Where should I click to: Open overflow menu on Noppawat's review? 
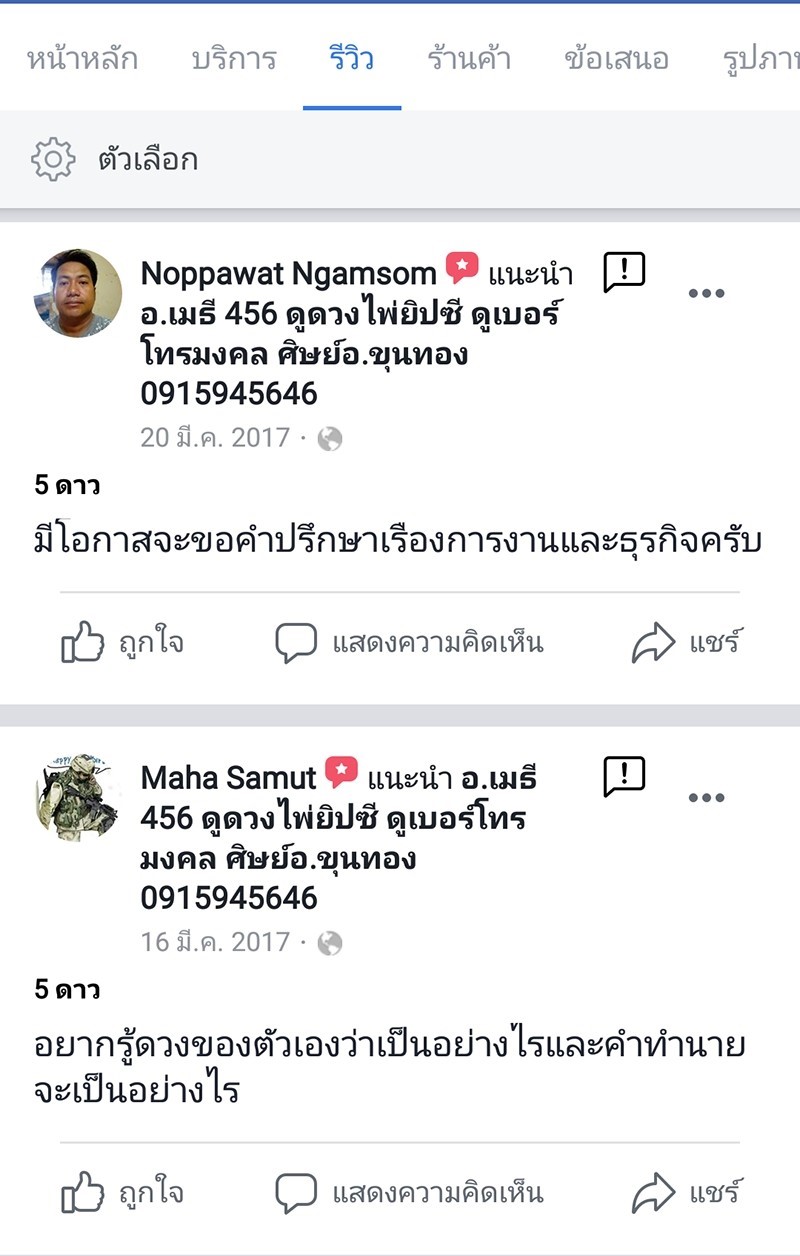[x=706, y=294]
